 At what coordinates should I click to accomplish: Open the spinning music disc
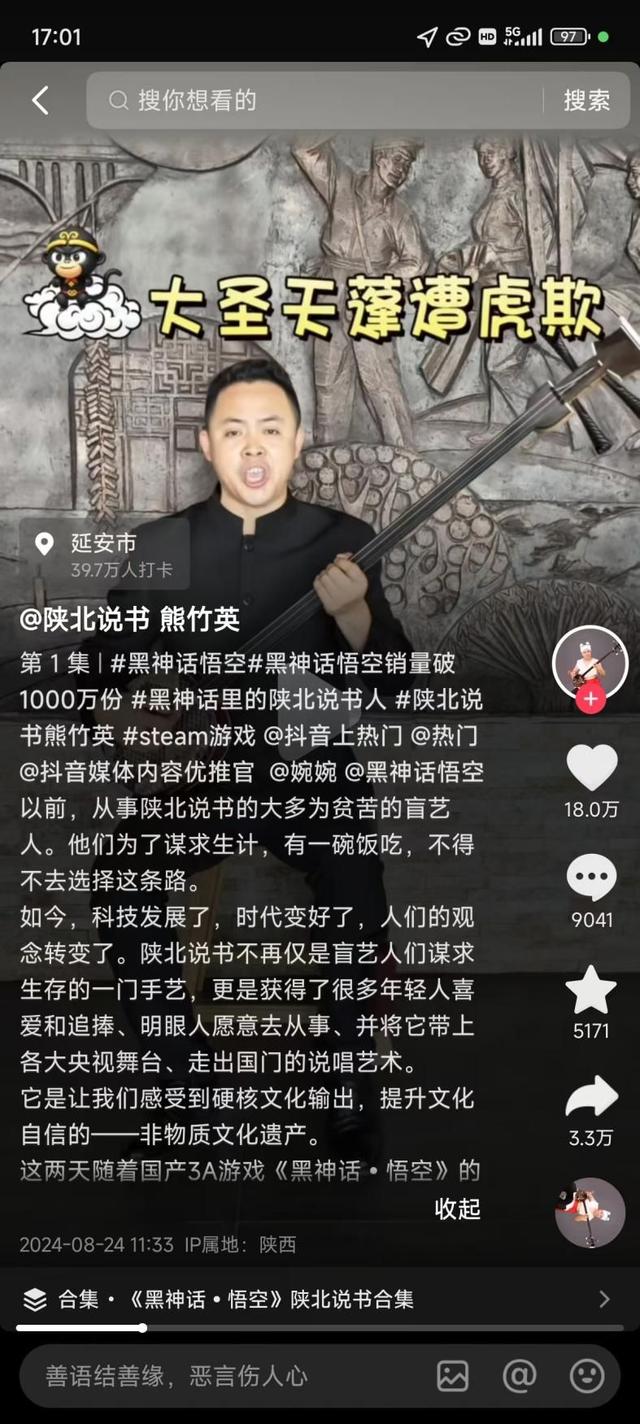(590, 1212)
